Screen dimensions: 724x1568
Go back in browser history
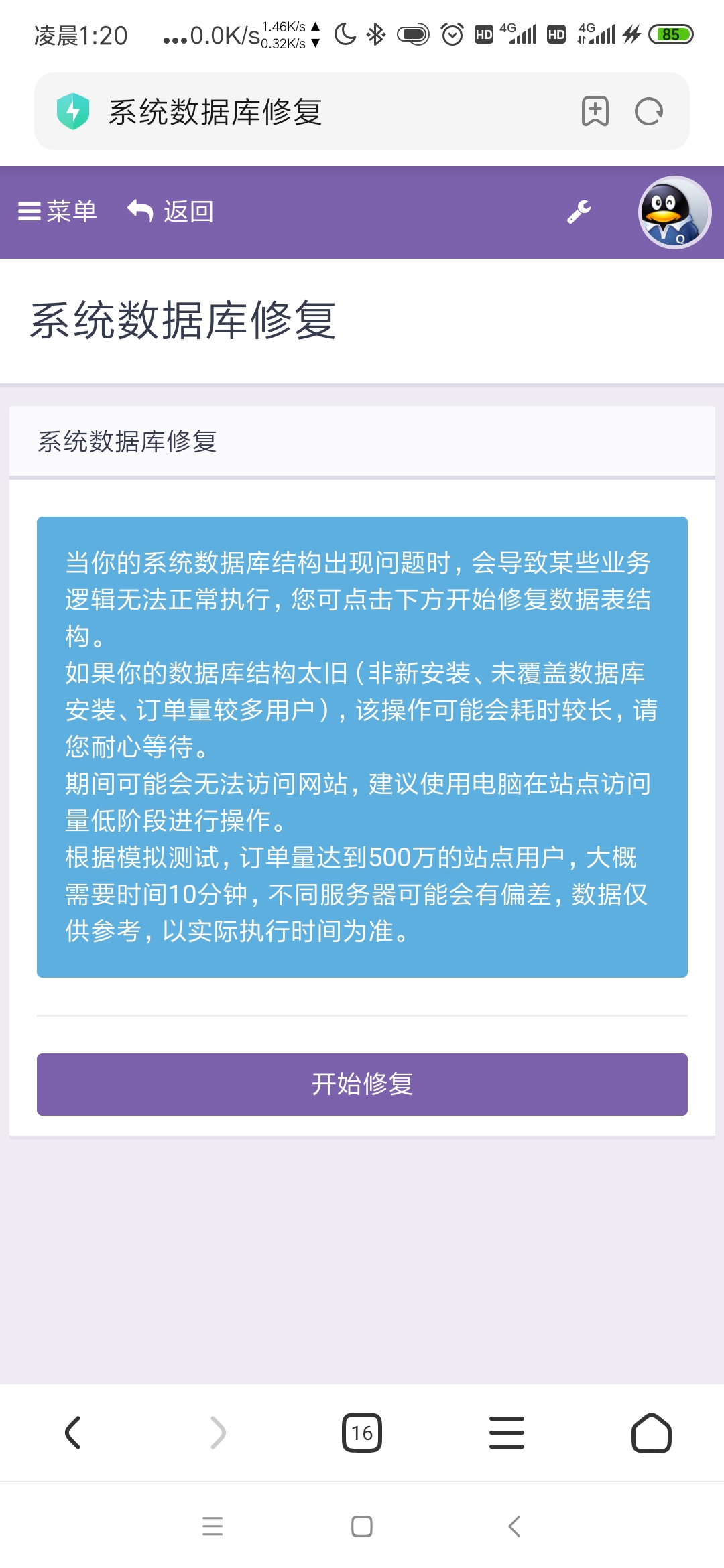(x=72, y=1433)
